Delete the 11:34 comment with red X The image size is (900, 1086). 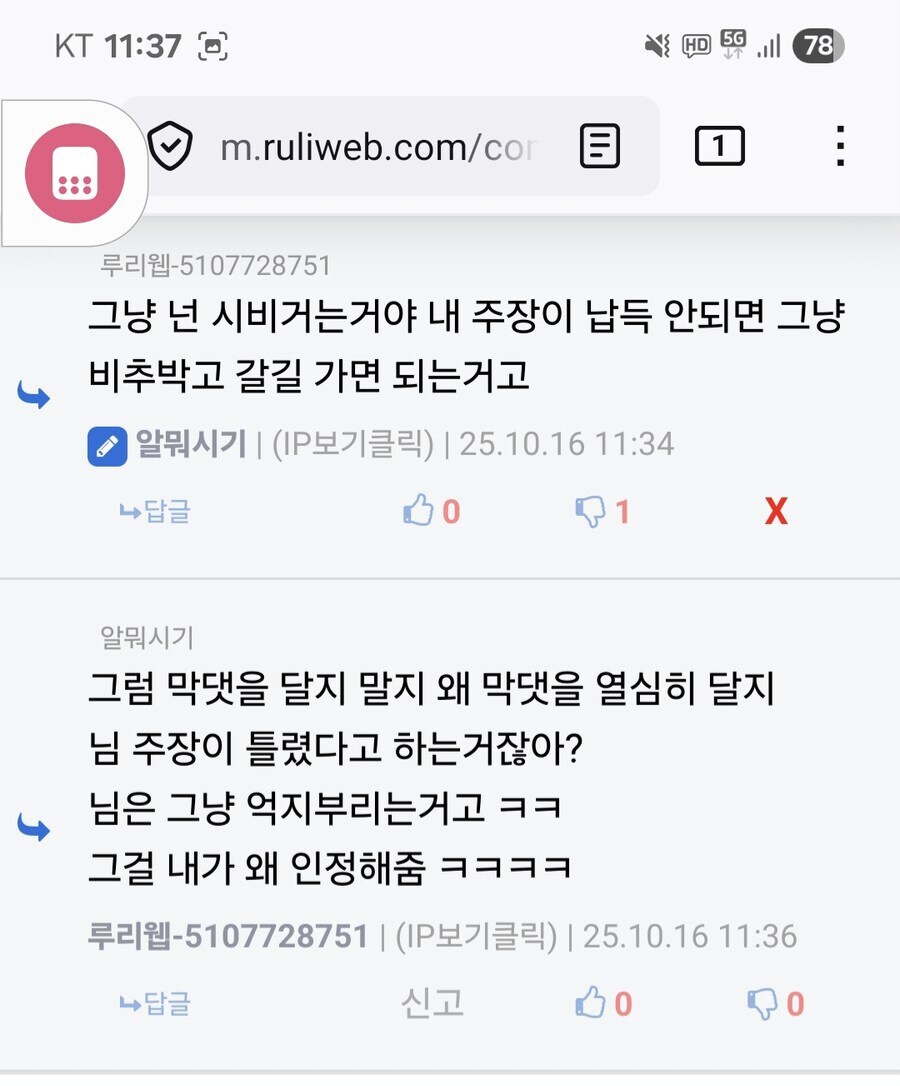[x=775, y=512]
